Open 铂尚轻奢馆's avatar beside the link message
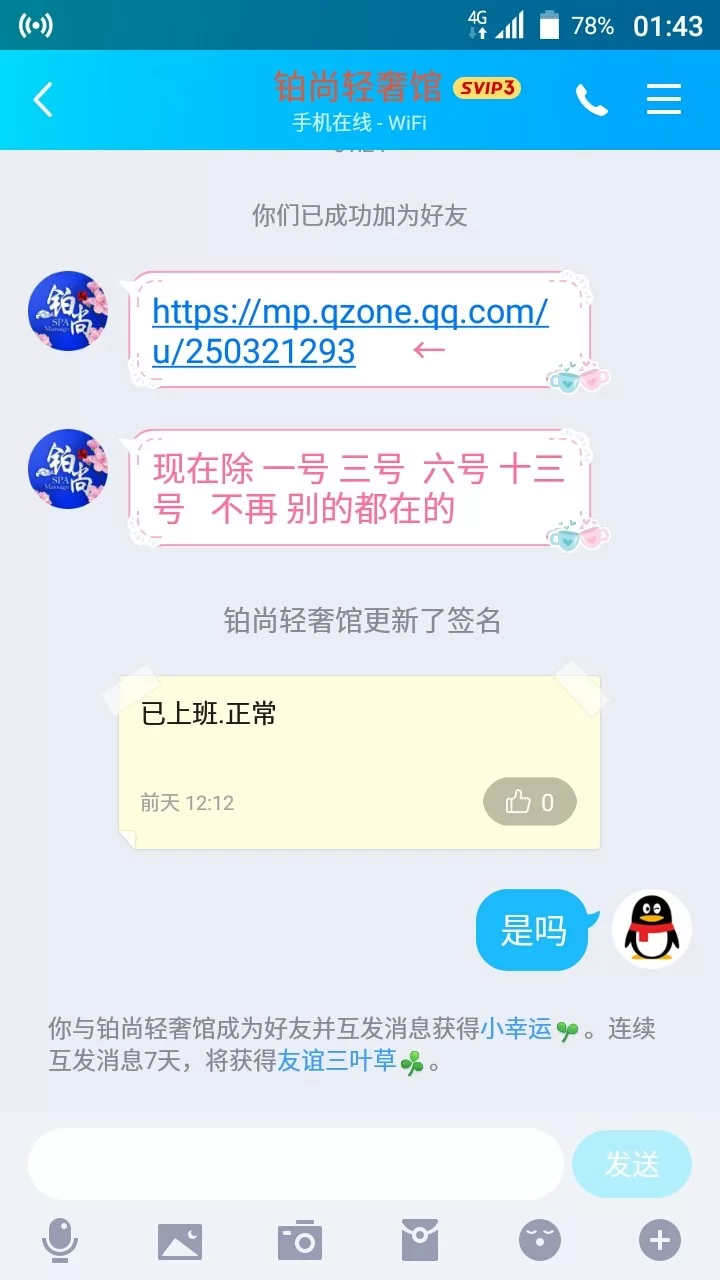The width and height of the screenshot is (720, 1280). click(68, 311)
